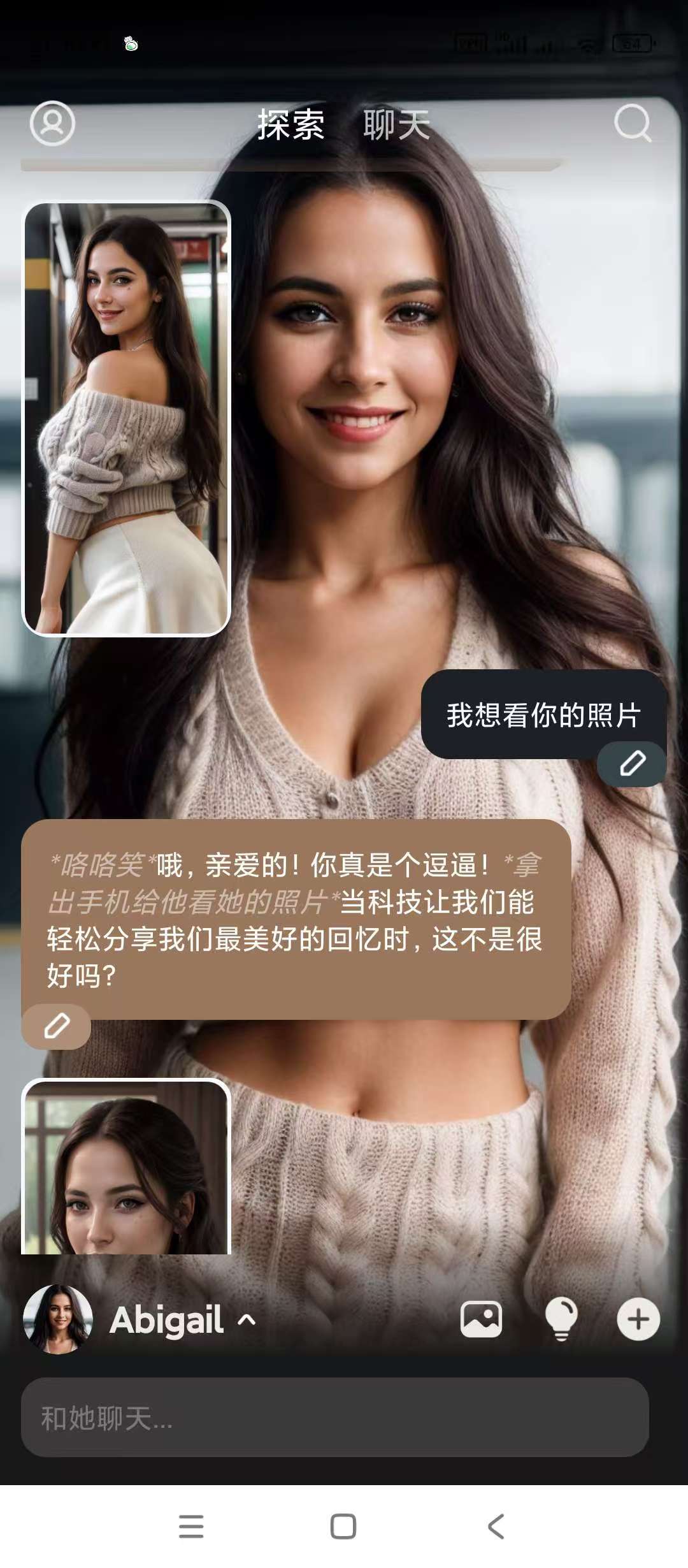Tap the plus button for more options
688x1568 pixels.
[x=638, y=1319]
